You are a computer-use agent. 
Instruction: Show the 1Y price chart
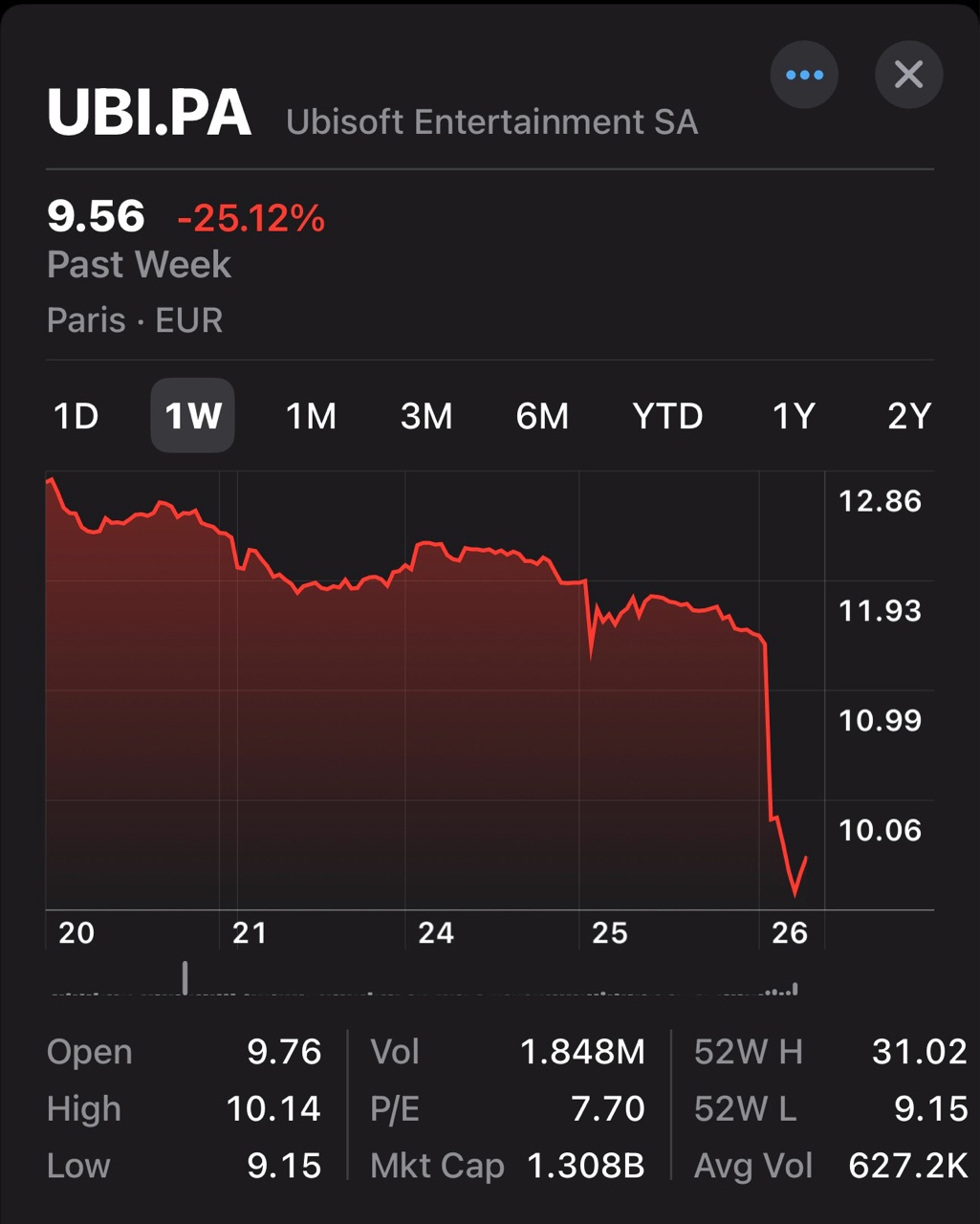pos(794,416)
